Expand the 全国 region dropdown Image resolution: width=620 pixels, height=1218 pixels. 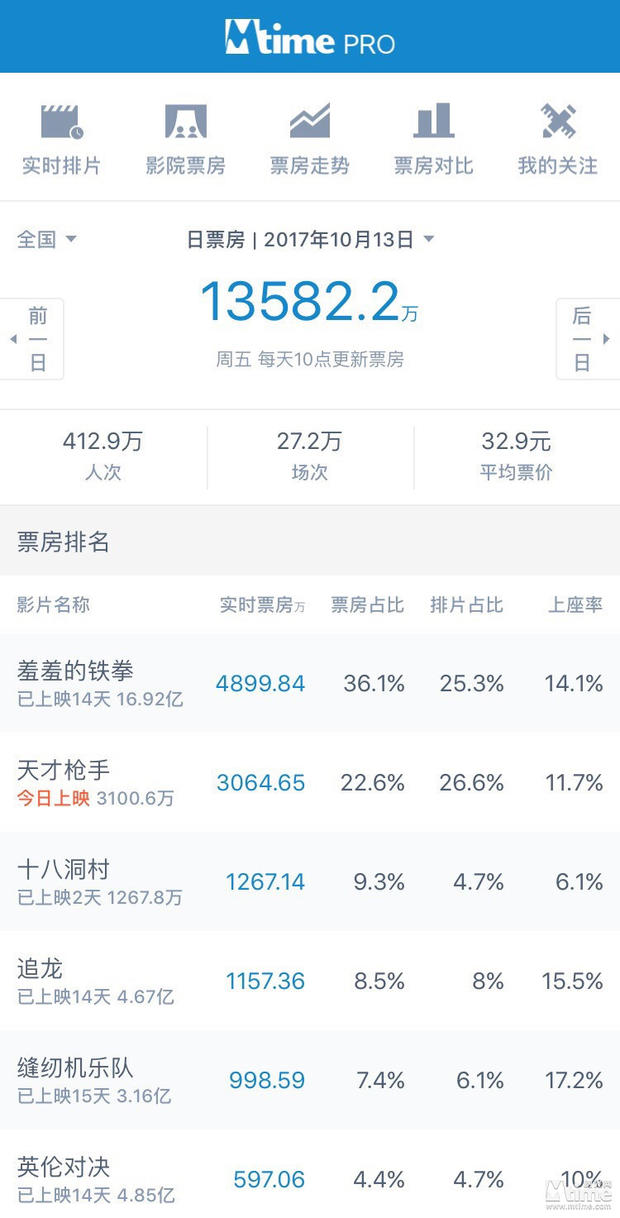[x=47, y=240]
